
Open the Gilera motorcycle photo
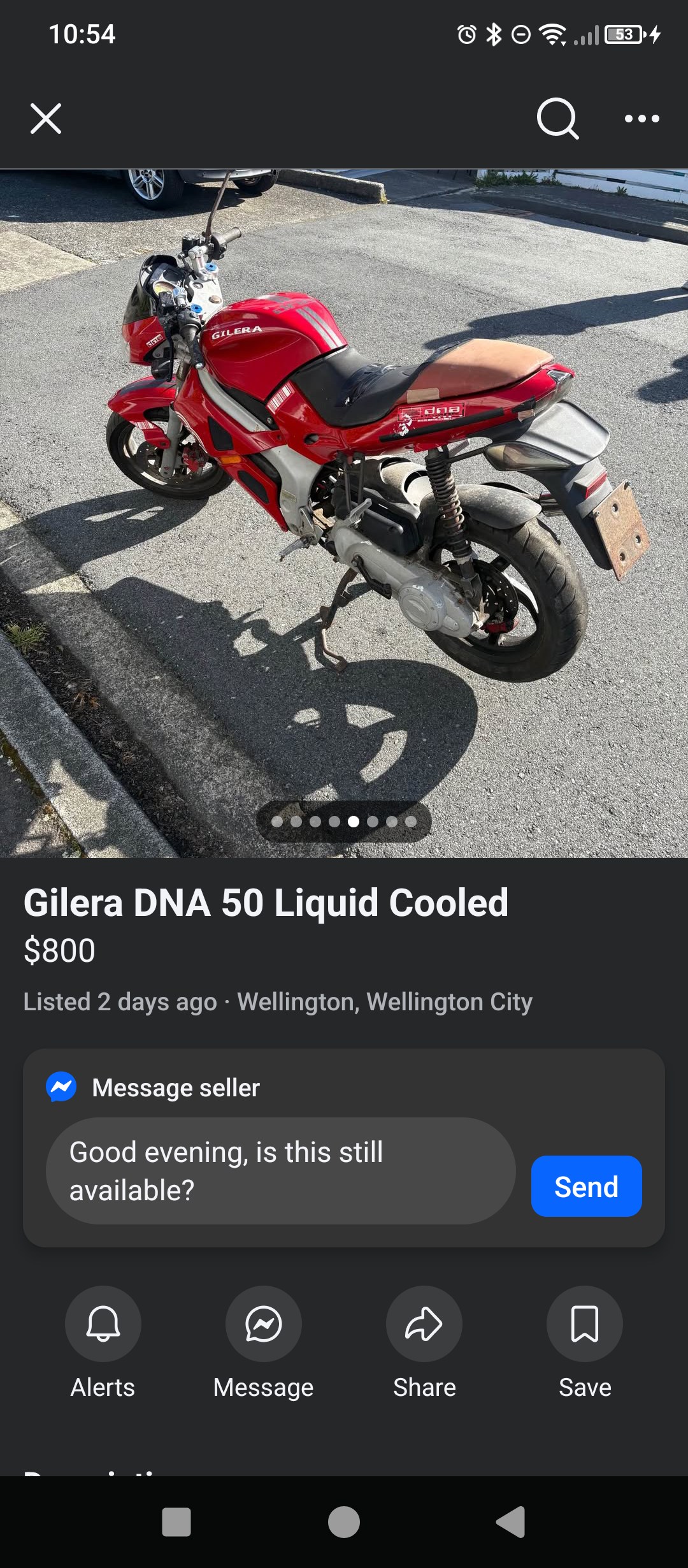(344, 513)
